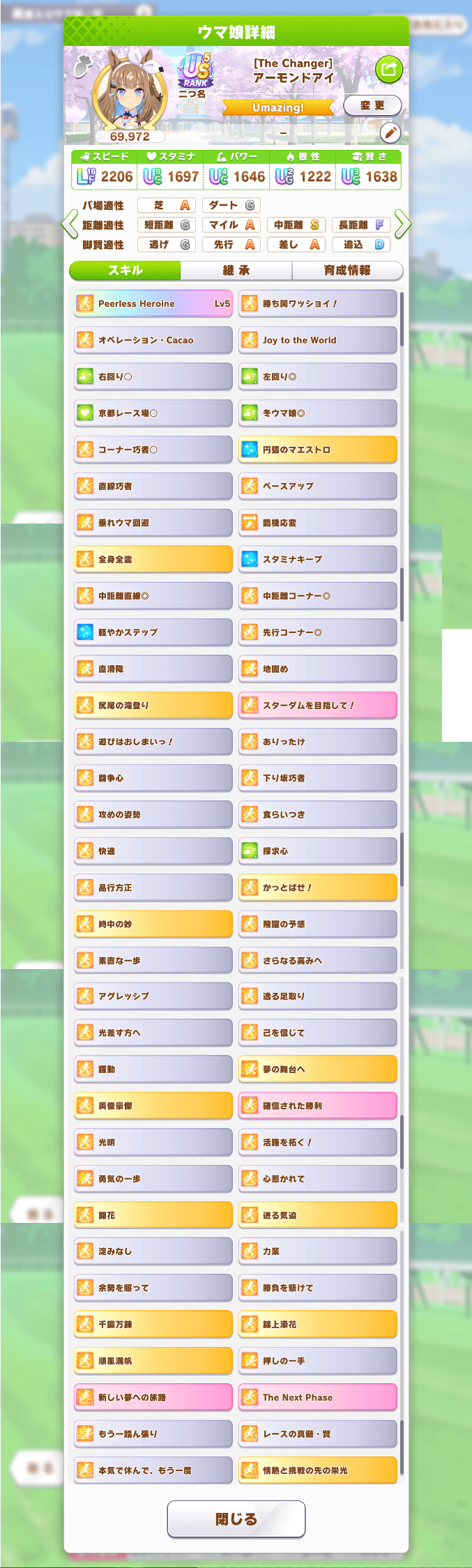Go to next character with right arrow

[x=402, y=224]
